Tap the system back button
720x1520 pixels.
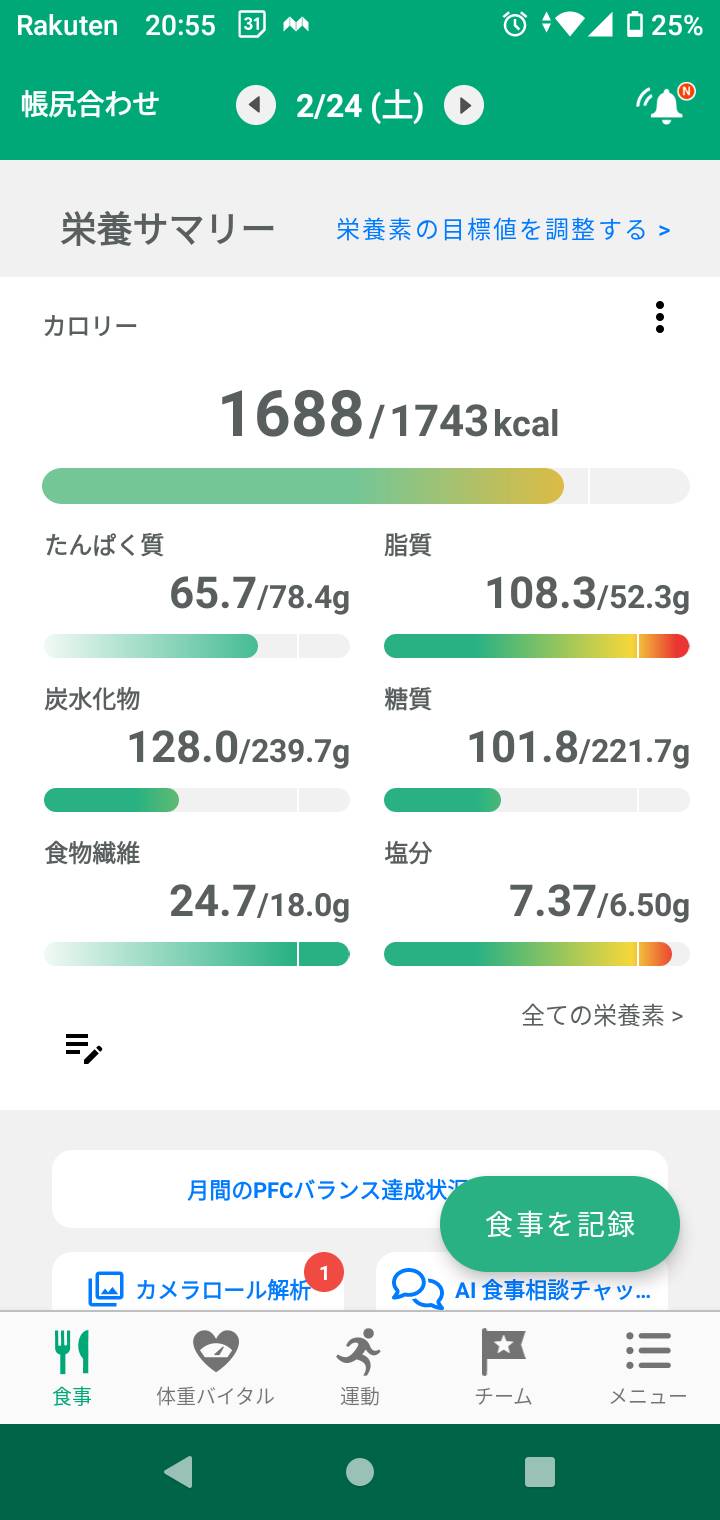point(179,1472)
